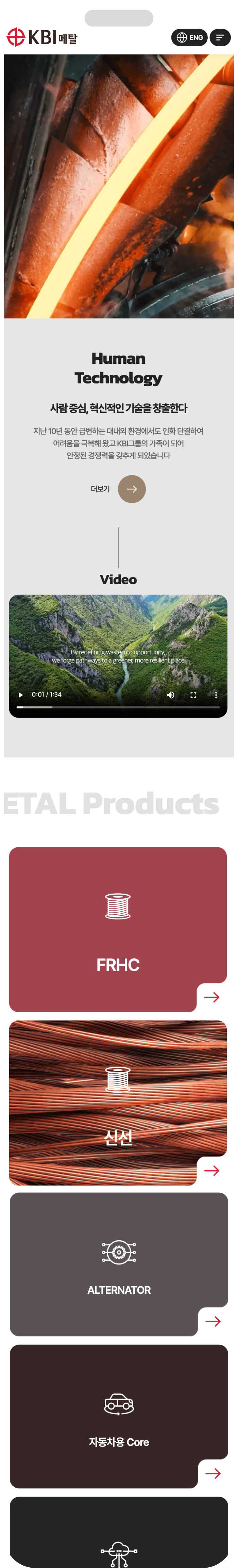238x1568 pixels.
Task: Go to the KBI메탈 home logo
Action: [x=42, y=38]
